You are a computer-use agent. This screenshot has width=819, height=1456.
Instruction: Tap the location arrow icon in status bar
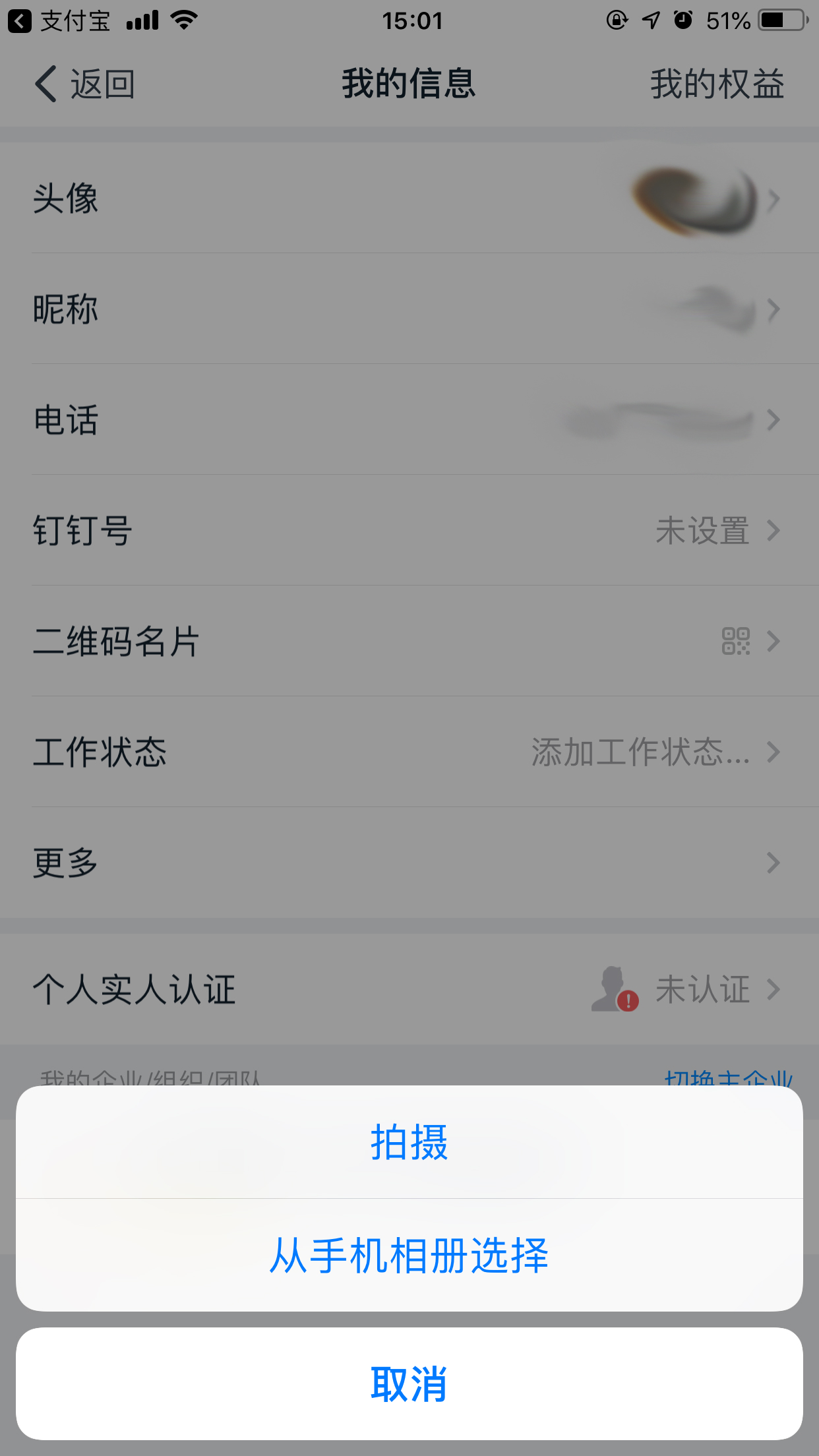649,20
